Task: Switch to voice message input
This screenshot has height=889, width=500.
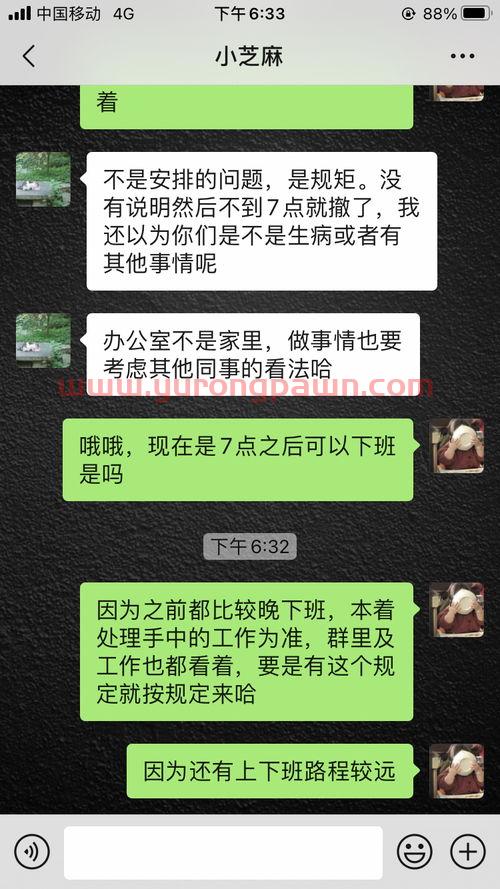Action: (x=32, y=852)
